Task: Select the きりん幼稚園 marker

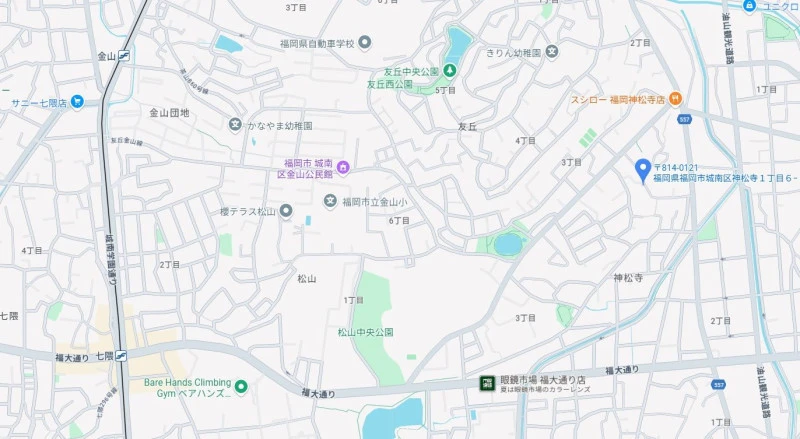Action: 552,52
